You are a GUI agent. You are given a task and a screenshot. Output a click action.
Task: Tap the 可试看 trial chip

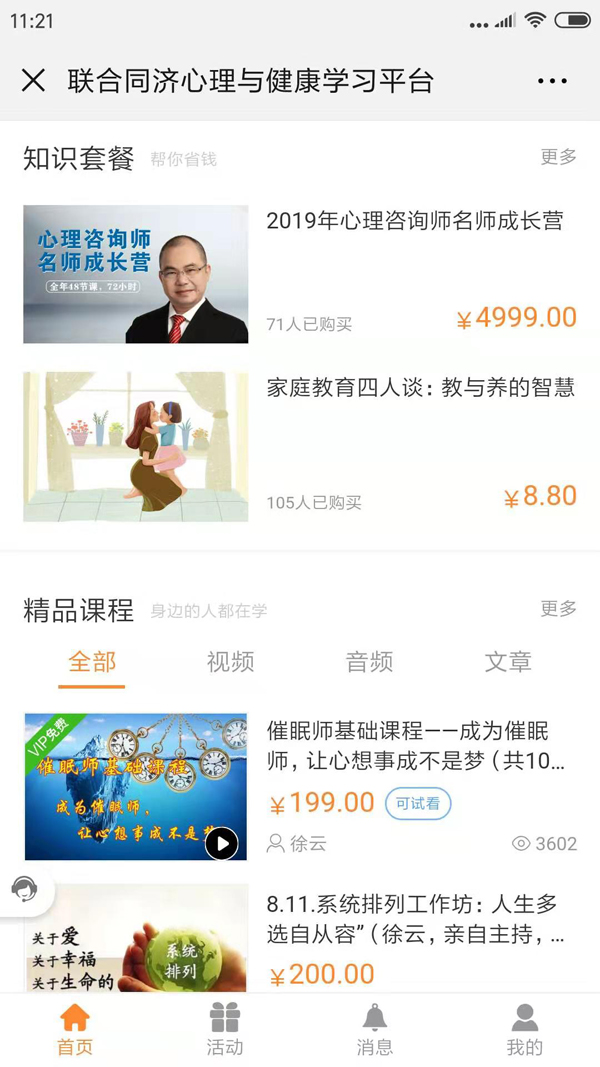[x=418, y=803]
